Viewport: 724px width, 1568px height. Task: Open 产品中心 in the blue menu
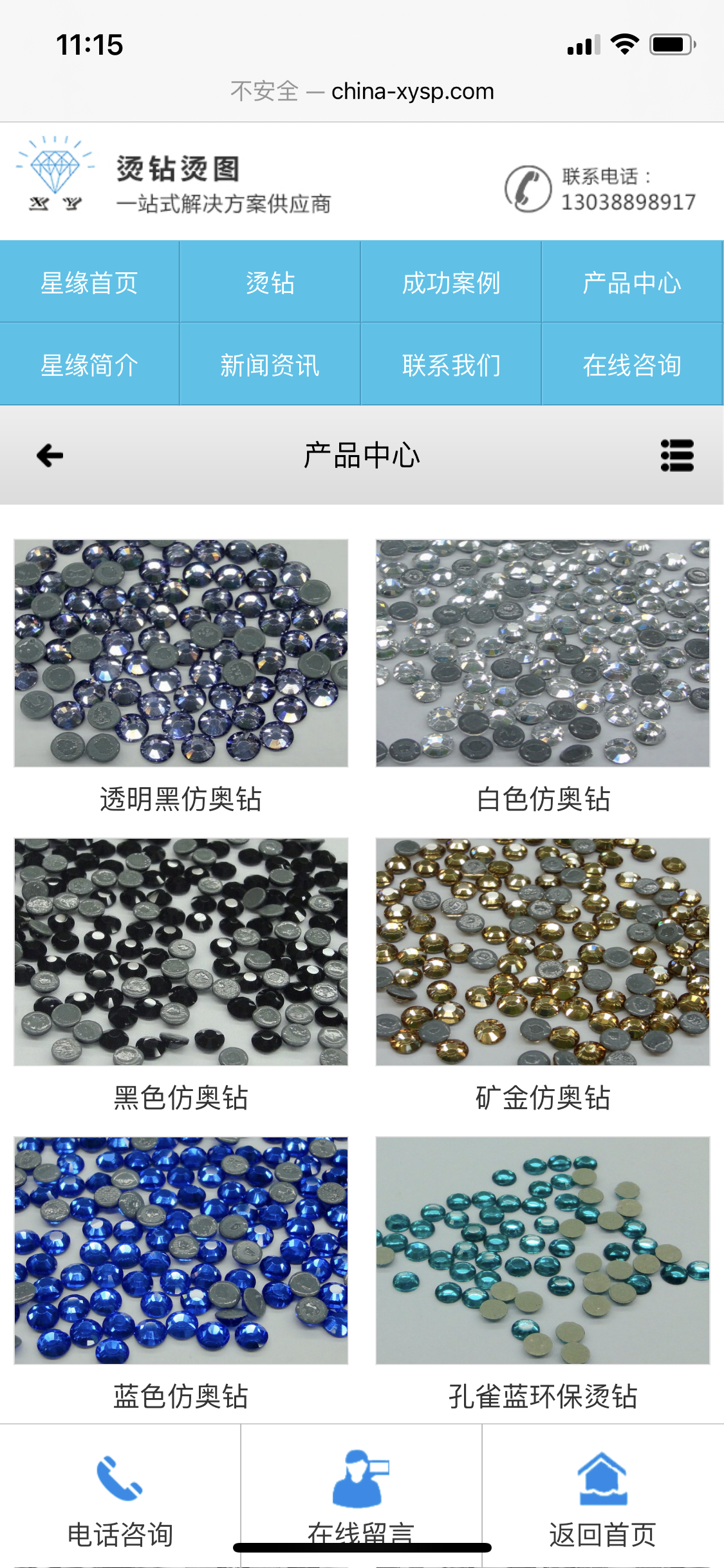632,283
